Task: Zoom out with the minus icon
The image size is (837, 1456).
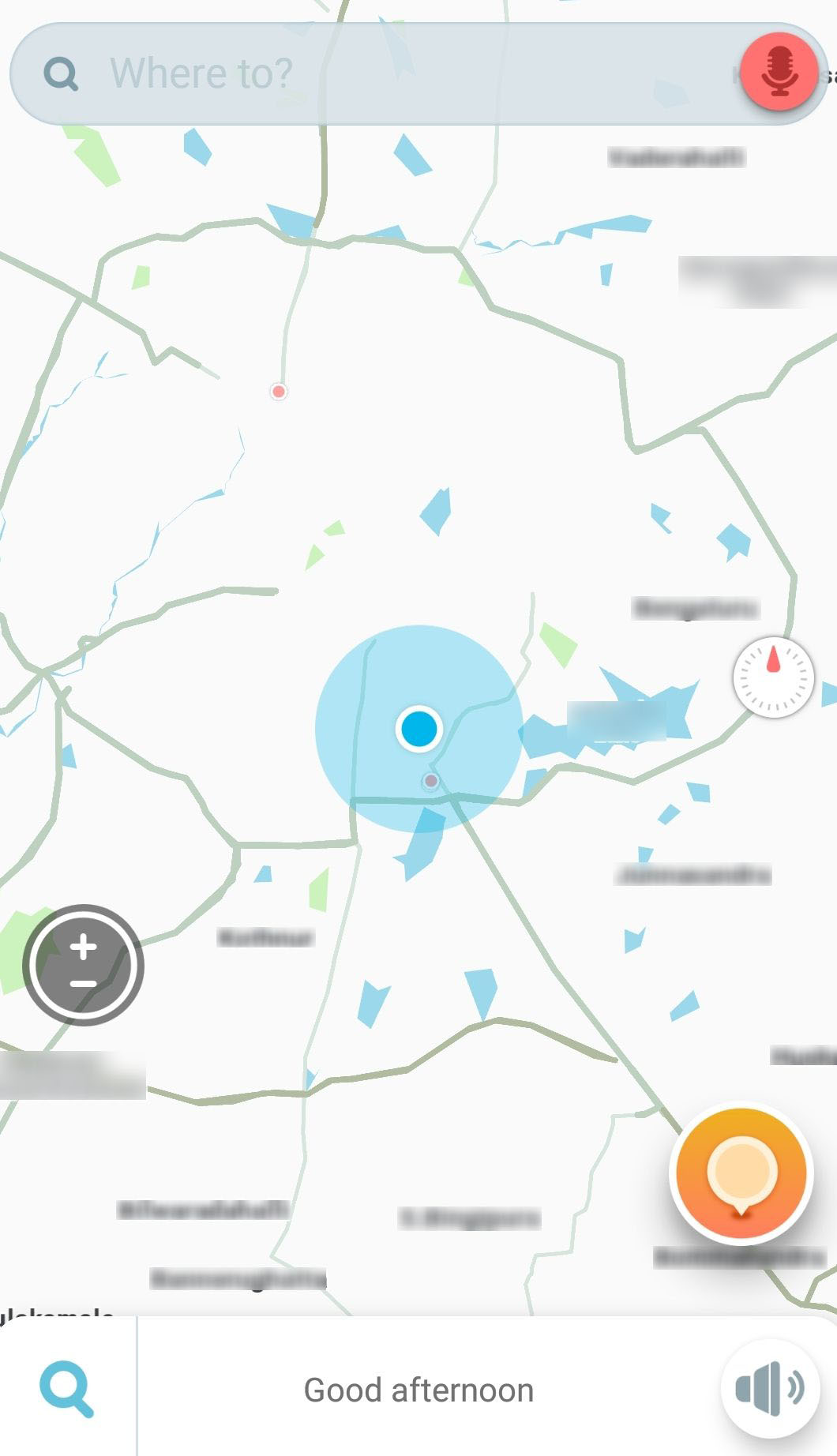Action: (x=82, y=984)
